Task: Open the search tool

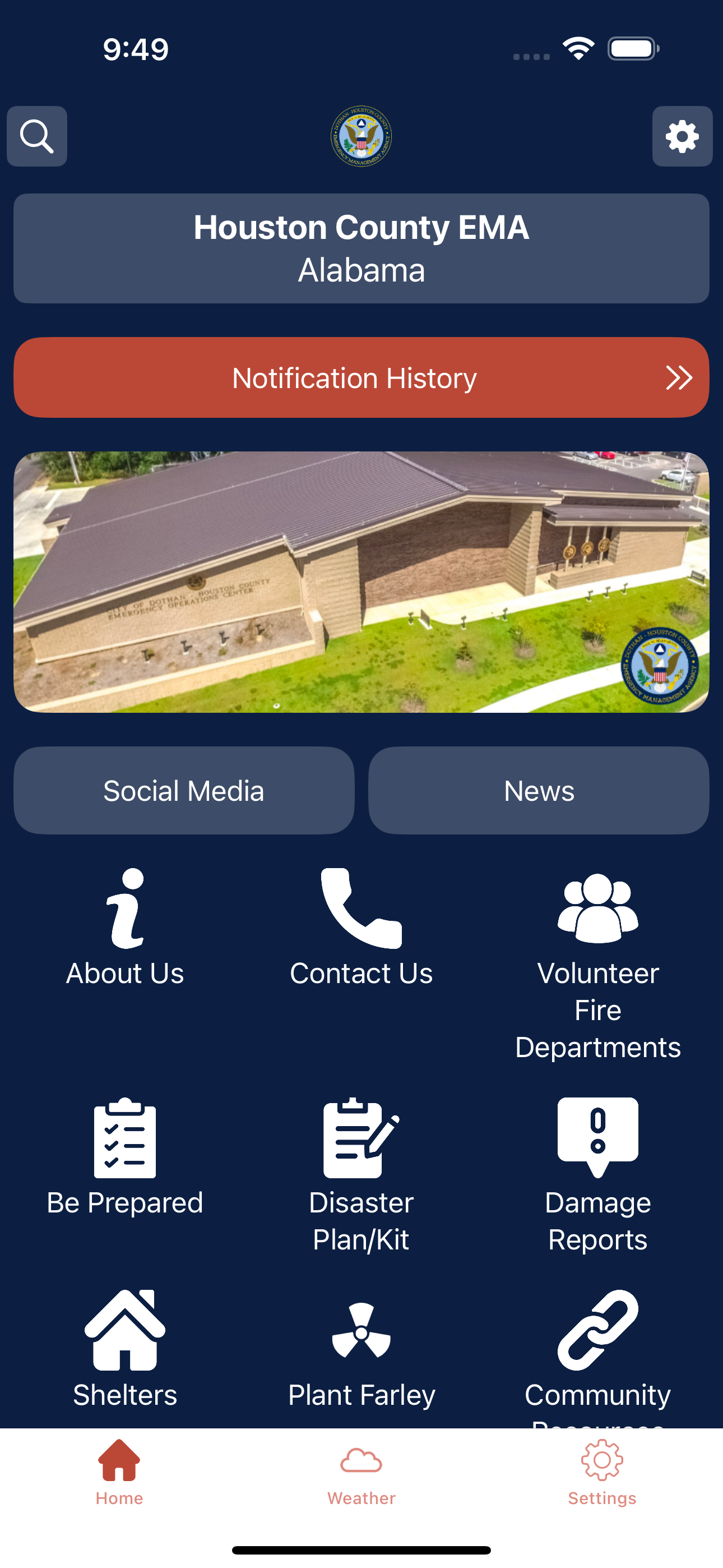Action: tap(36, 136)
